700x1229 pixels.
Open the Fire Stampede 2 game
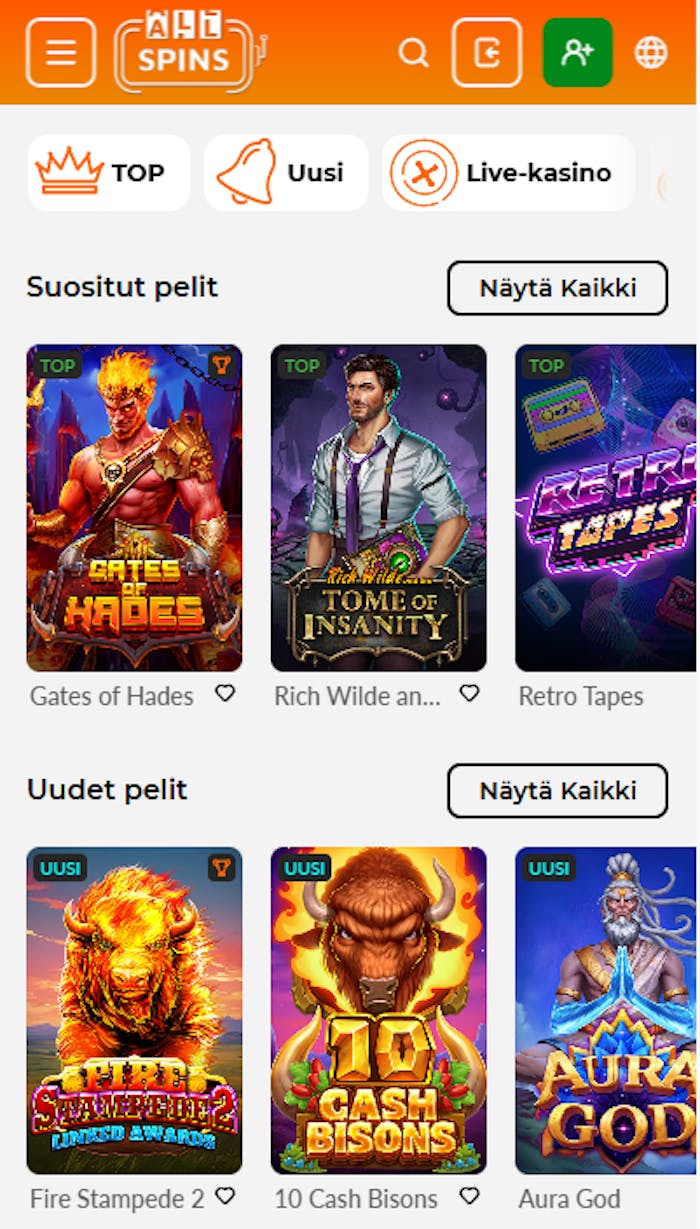[134, 1010]
